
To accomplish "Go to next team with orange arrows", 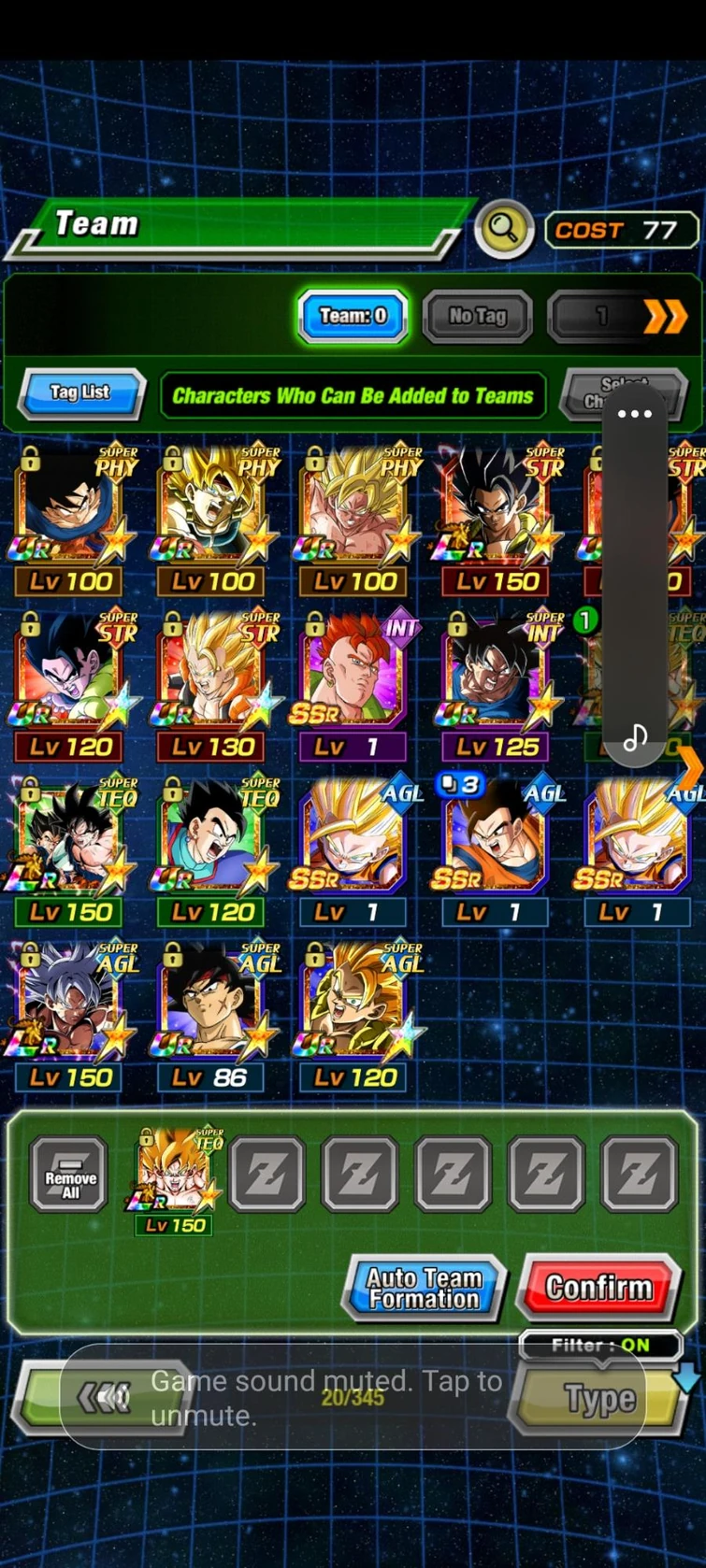I will pos(665,317).
